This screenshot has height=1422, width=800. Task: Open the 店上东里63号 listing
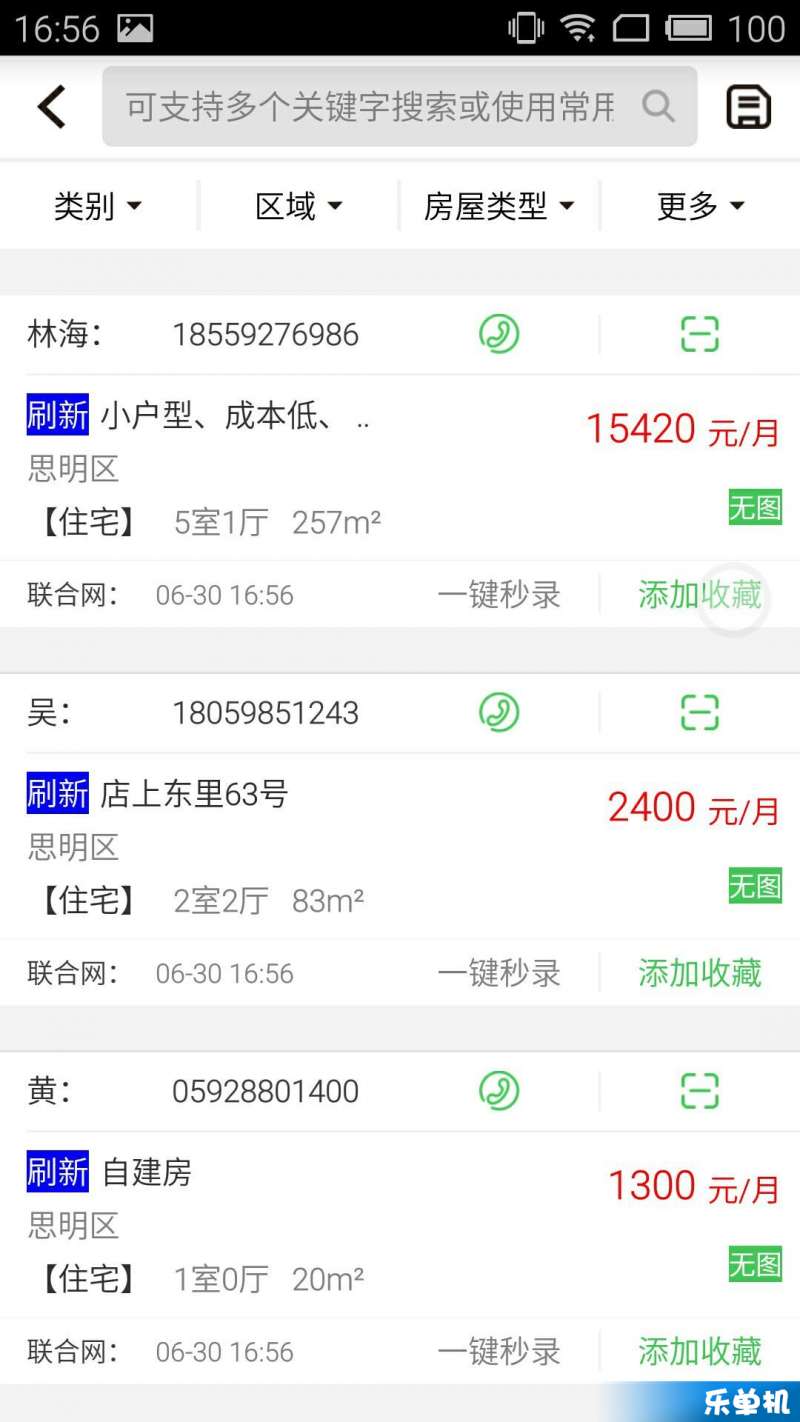400,847
